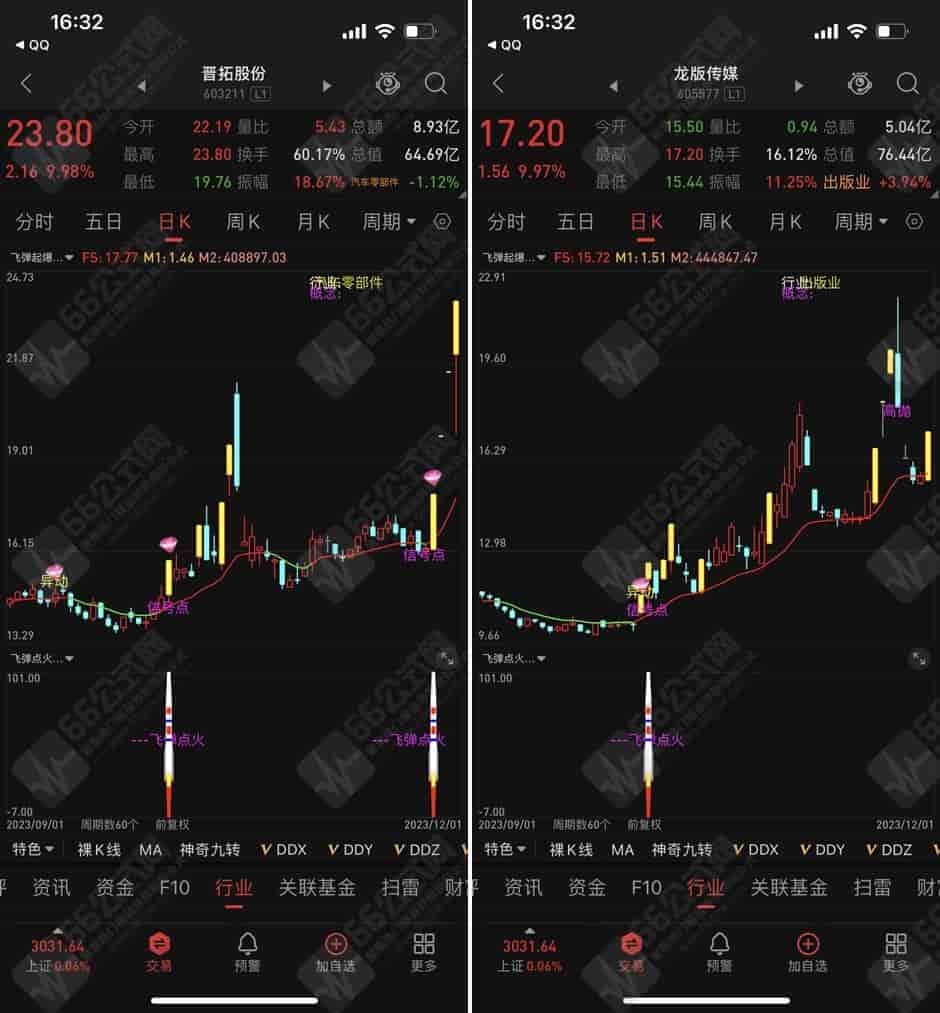
Task: Tap the 加自选 plus icon at bottom
Action: pos(336,951)
